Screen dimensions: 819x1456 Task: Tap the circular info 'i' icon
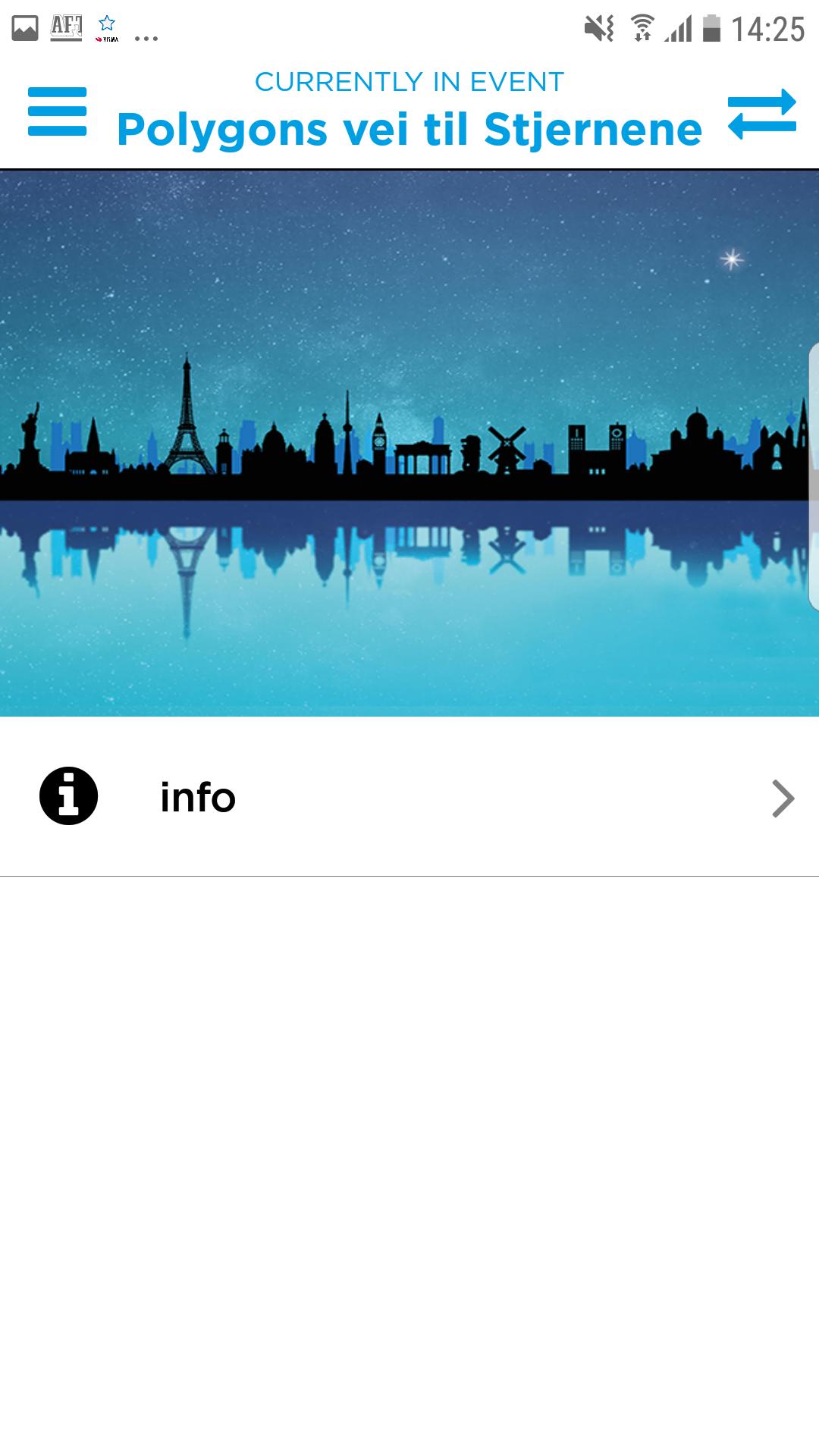tap(67, 797)
